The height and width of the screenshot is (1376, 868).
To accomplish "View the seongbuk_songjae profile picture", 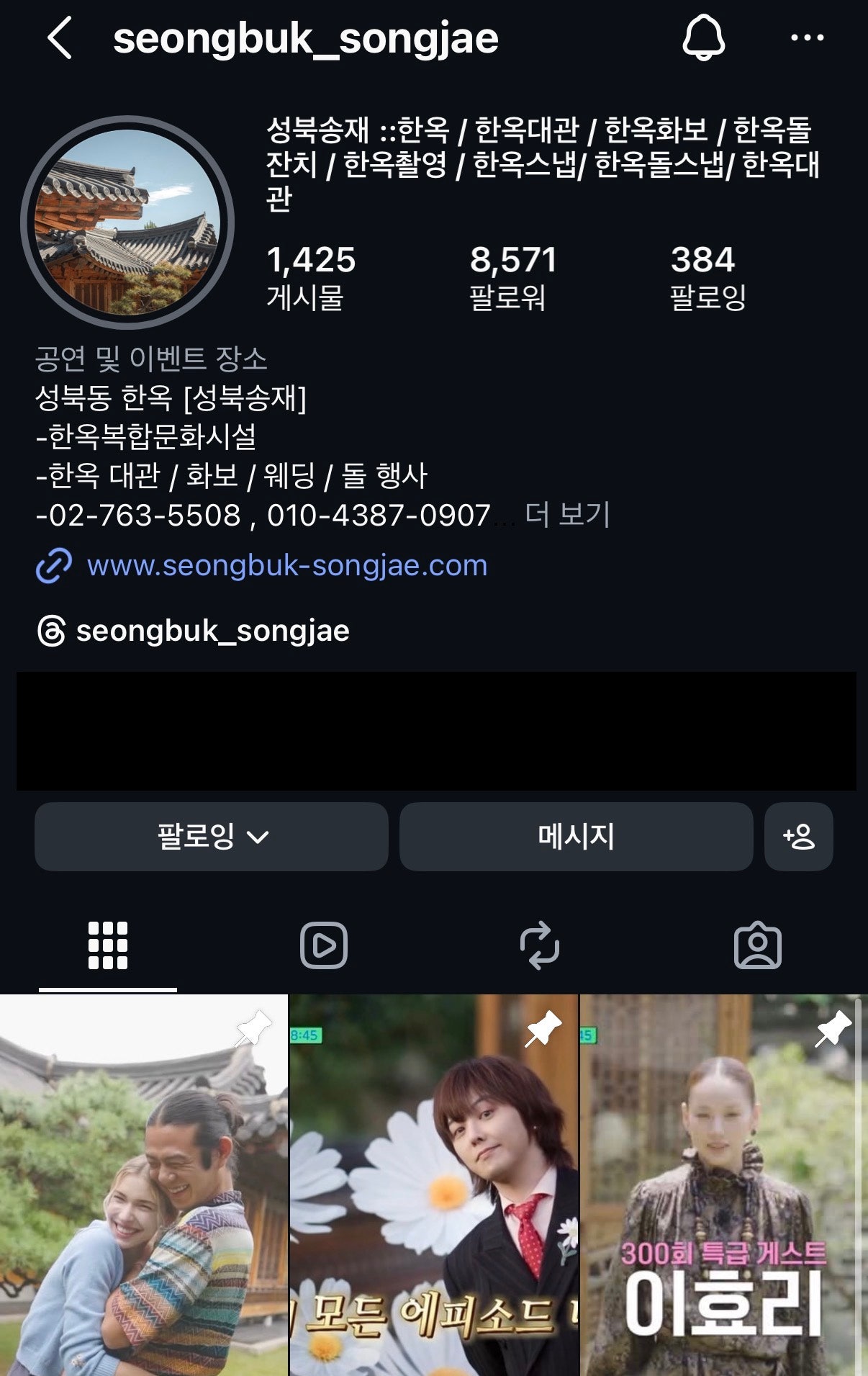I will click(127, 222).
